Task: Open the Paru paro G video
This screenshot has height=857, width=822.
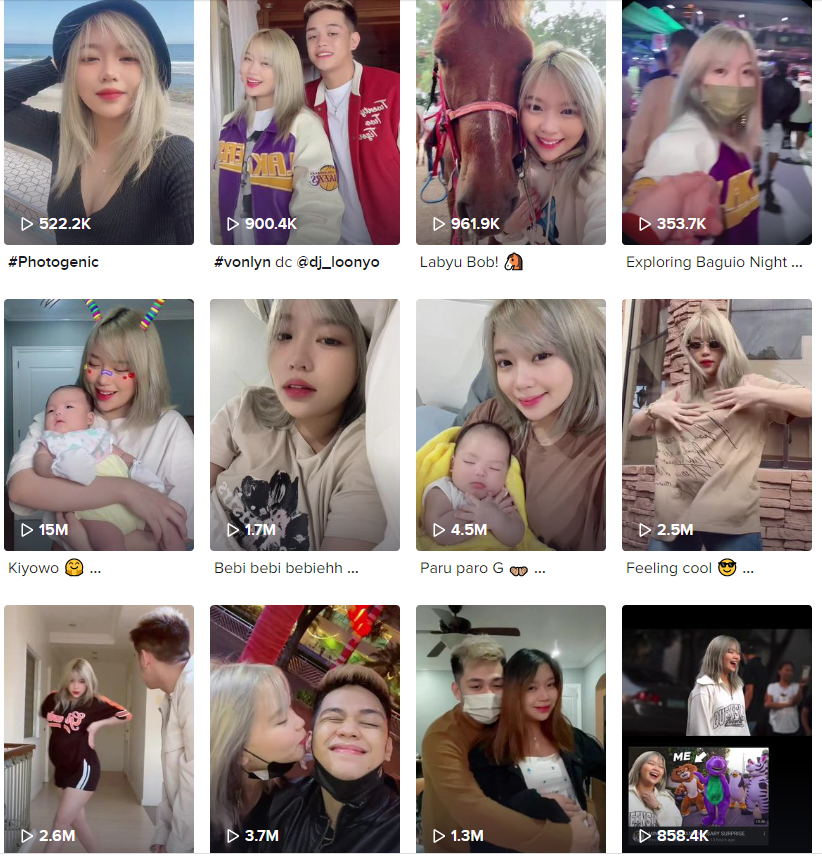Action: point(510,425)
